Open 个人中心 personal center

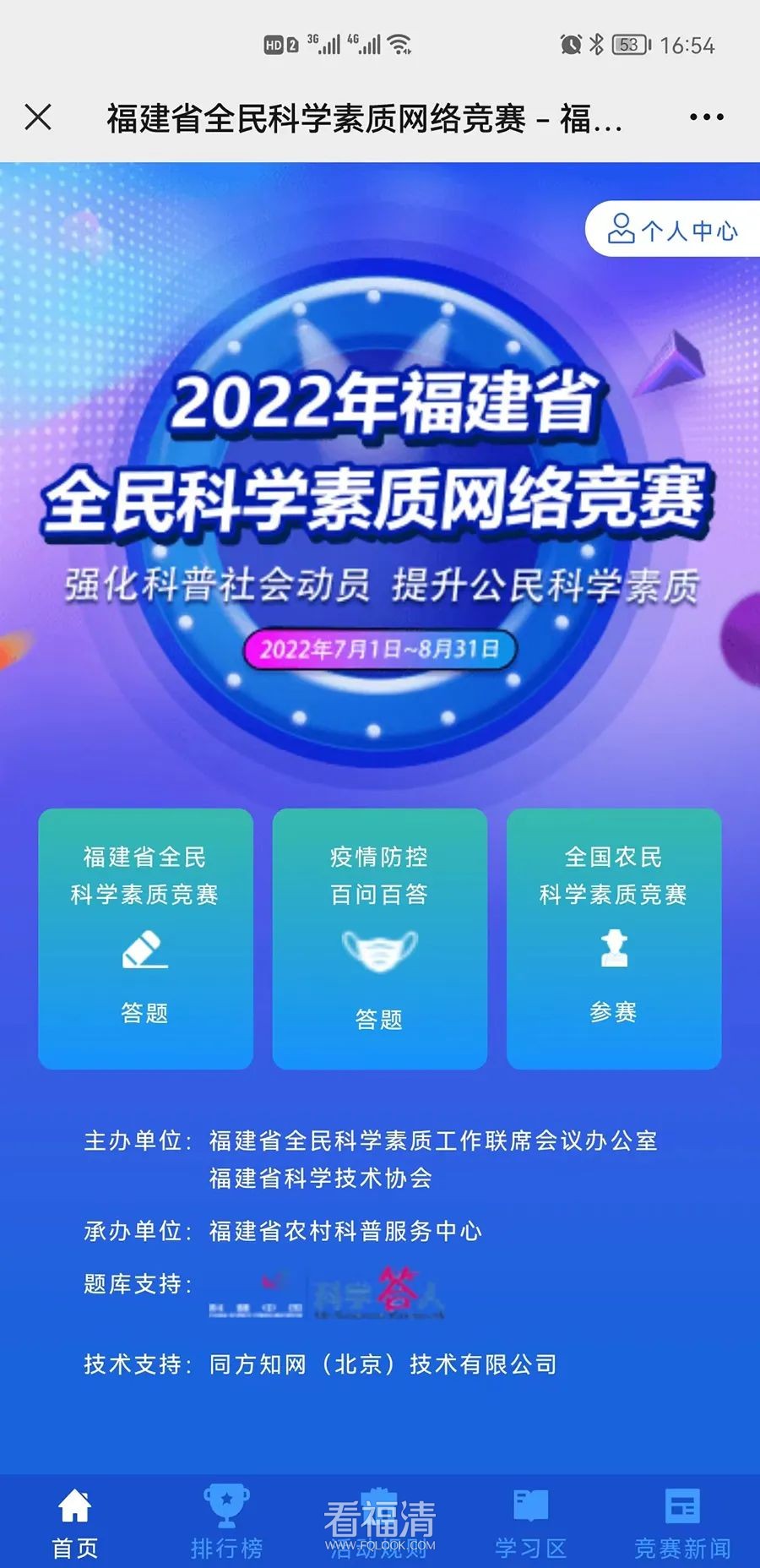[x=673, y=229]
